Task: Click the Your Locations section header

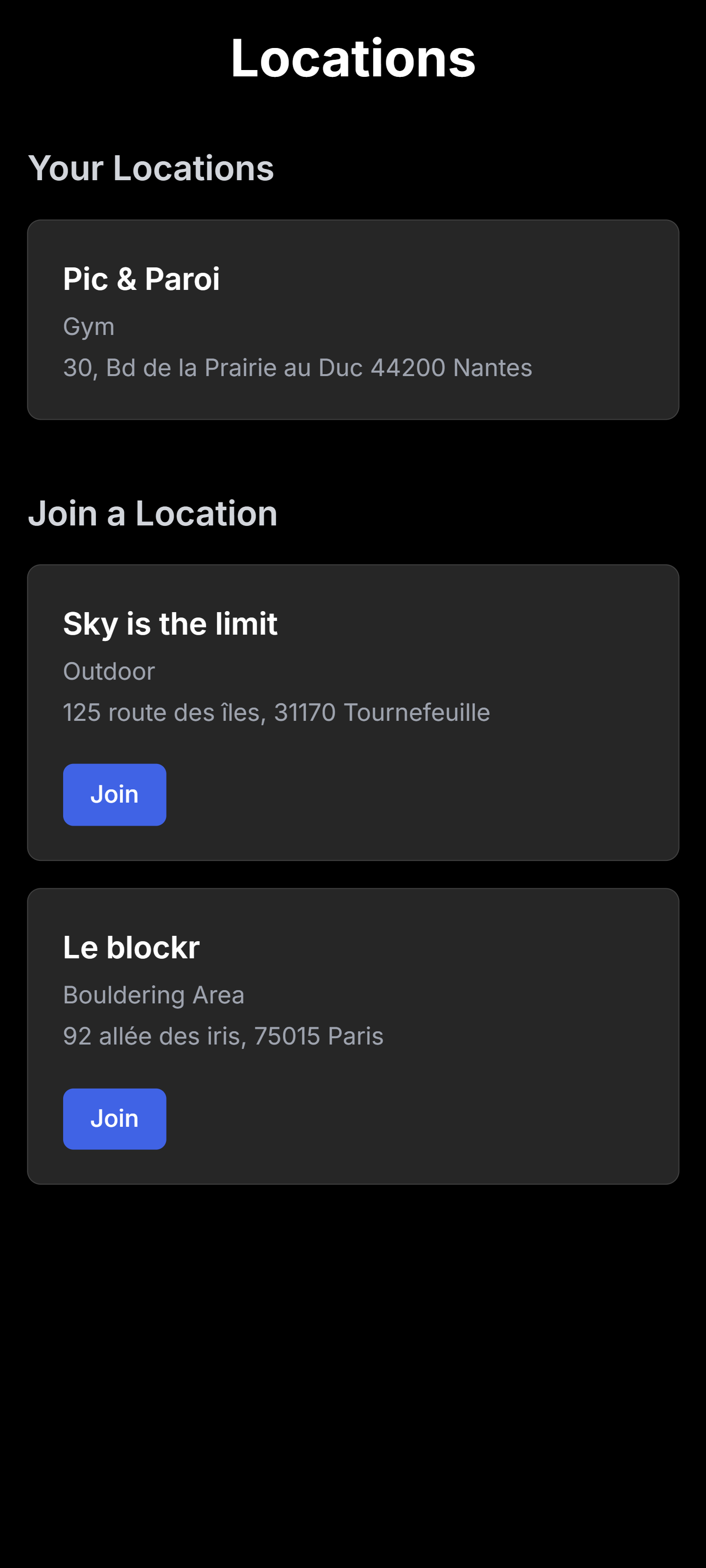Action: [x=151, y=168]
